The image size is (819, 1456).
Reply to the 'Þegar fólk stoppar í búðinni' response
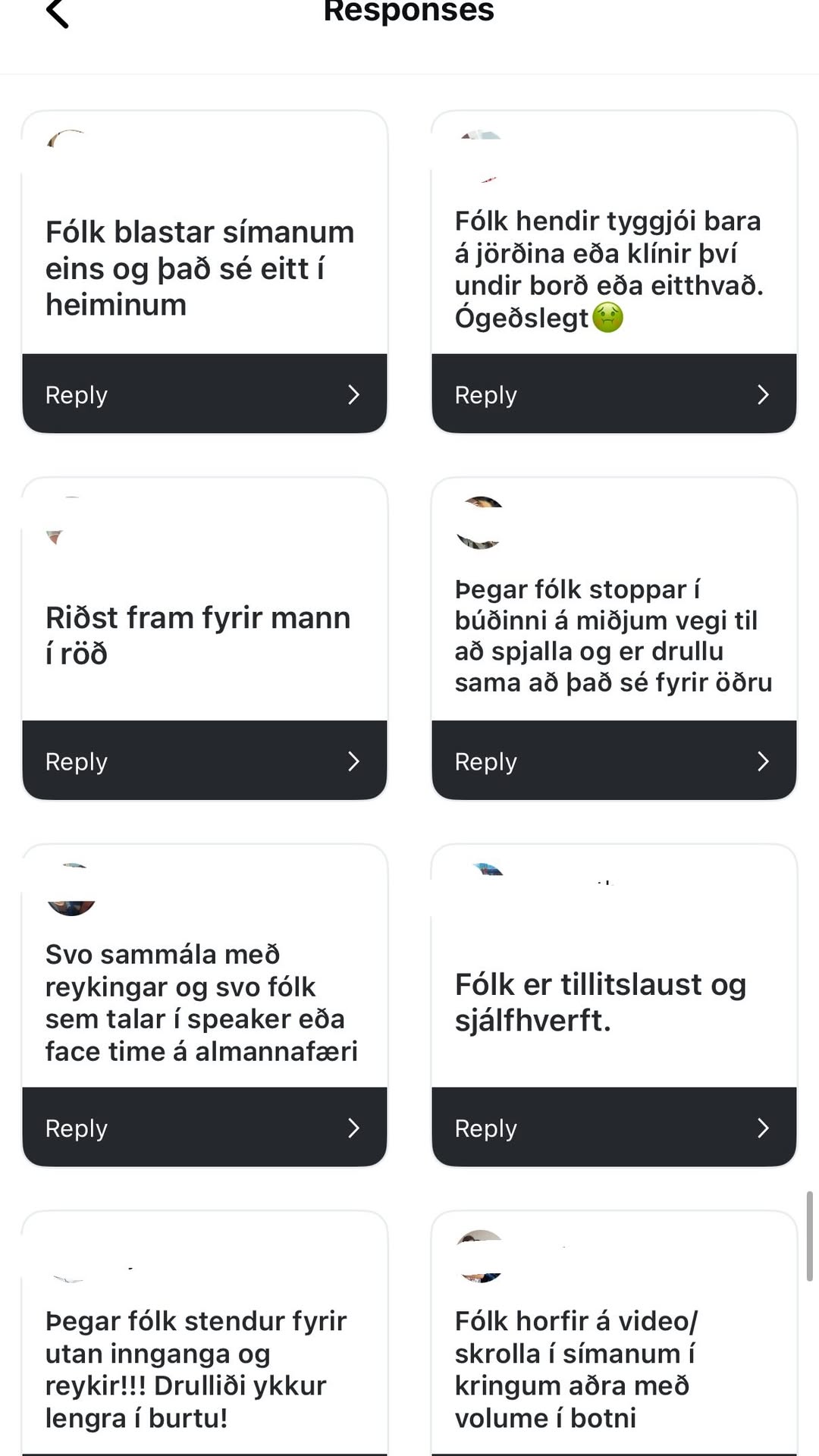pos(613,761)
